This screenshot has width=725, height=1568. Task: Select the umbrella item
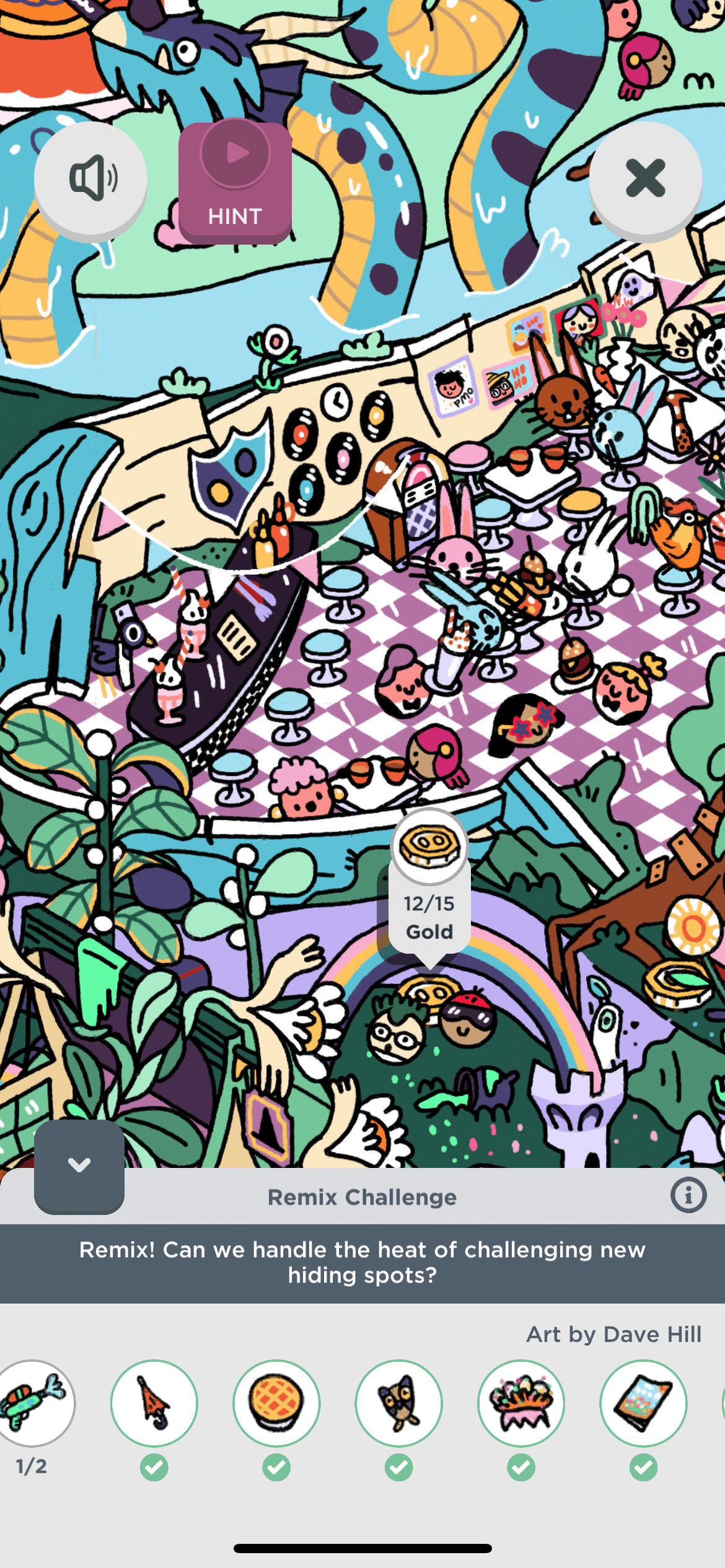tap(154, 1403)
